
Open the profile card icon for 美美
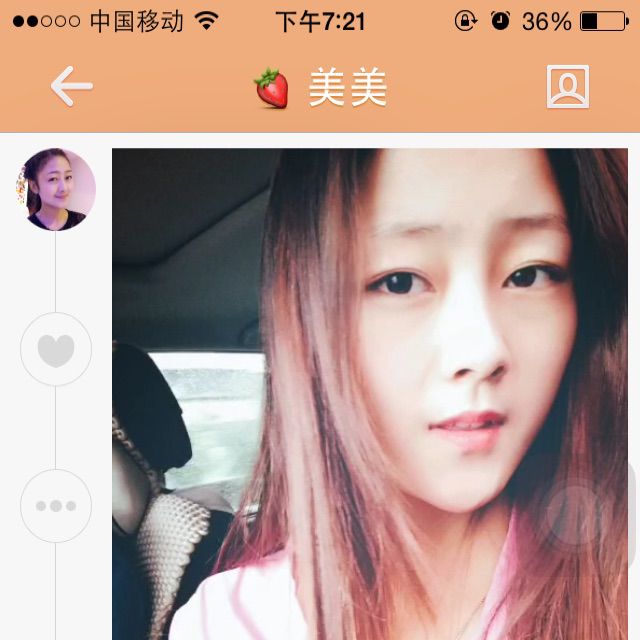pyautogui.click(x=567, y=87)
